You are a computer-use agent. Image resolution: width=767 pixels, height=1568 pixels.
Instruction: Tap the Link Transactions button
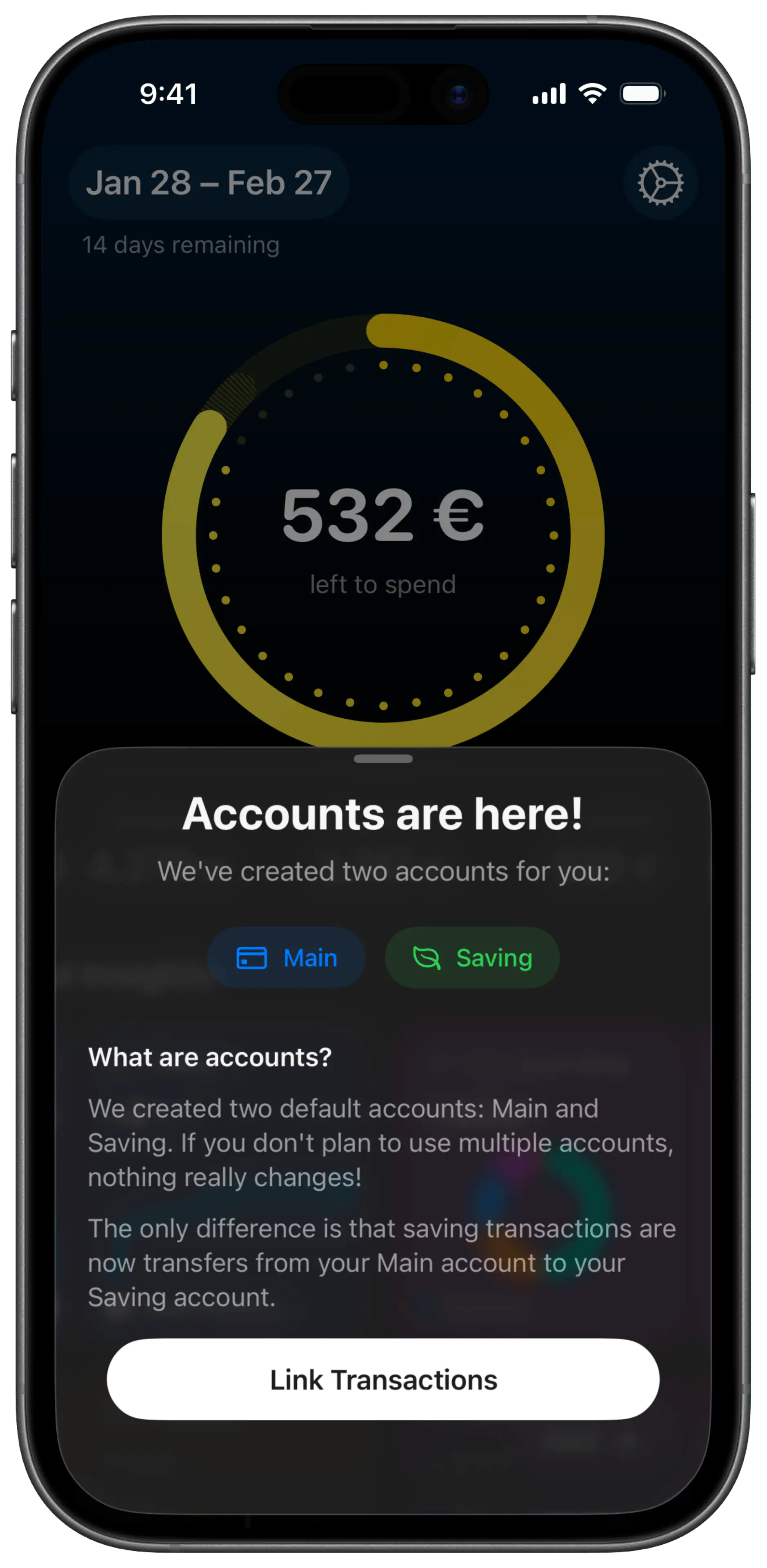click(383, 1379)
